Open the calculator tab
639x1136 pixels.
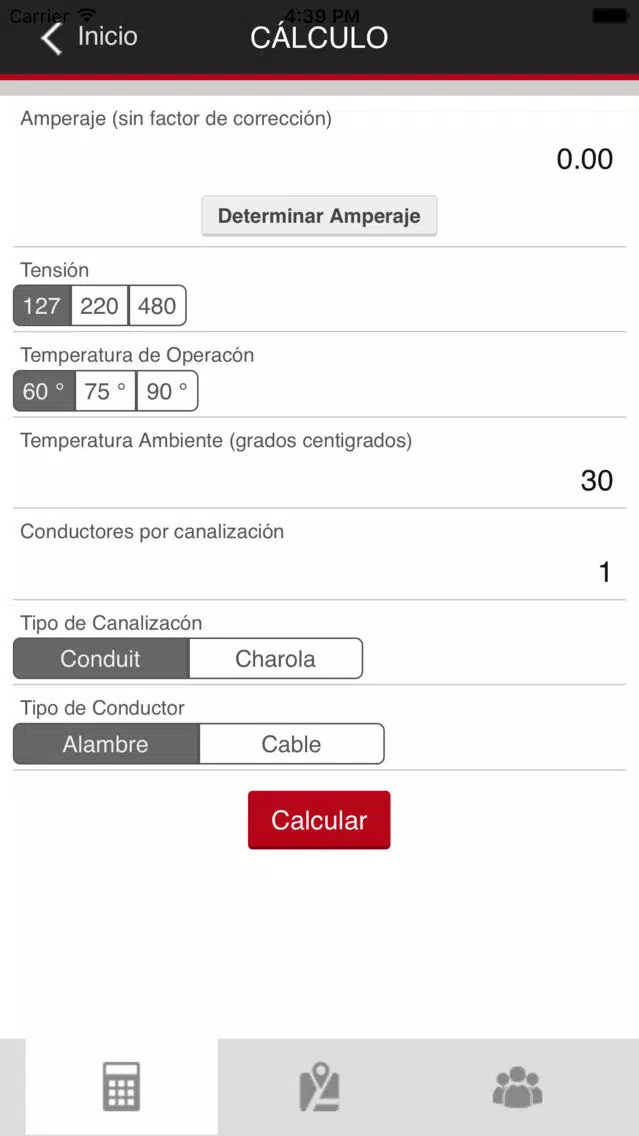coord(122,1087)
